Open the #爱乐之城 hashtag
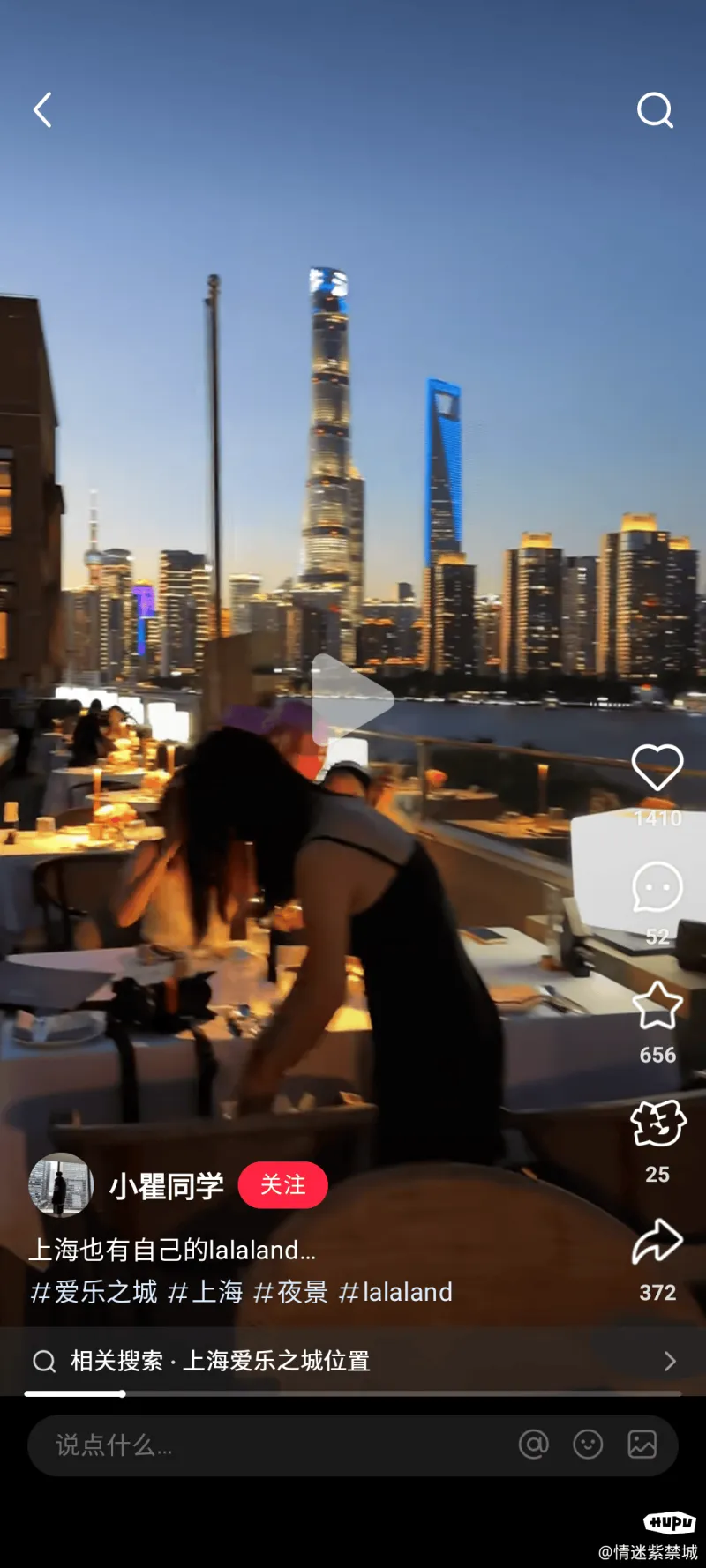 [x=94, y=1292]
